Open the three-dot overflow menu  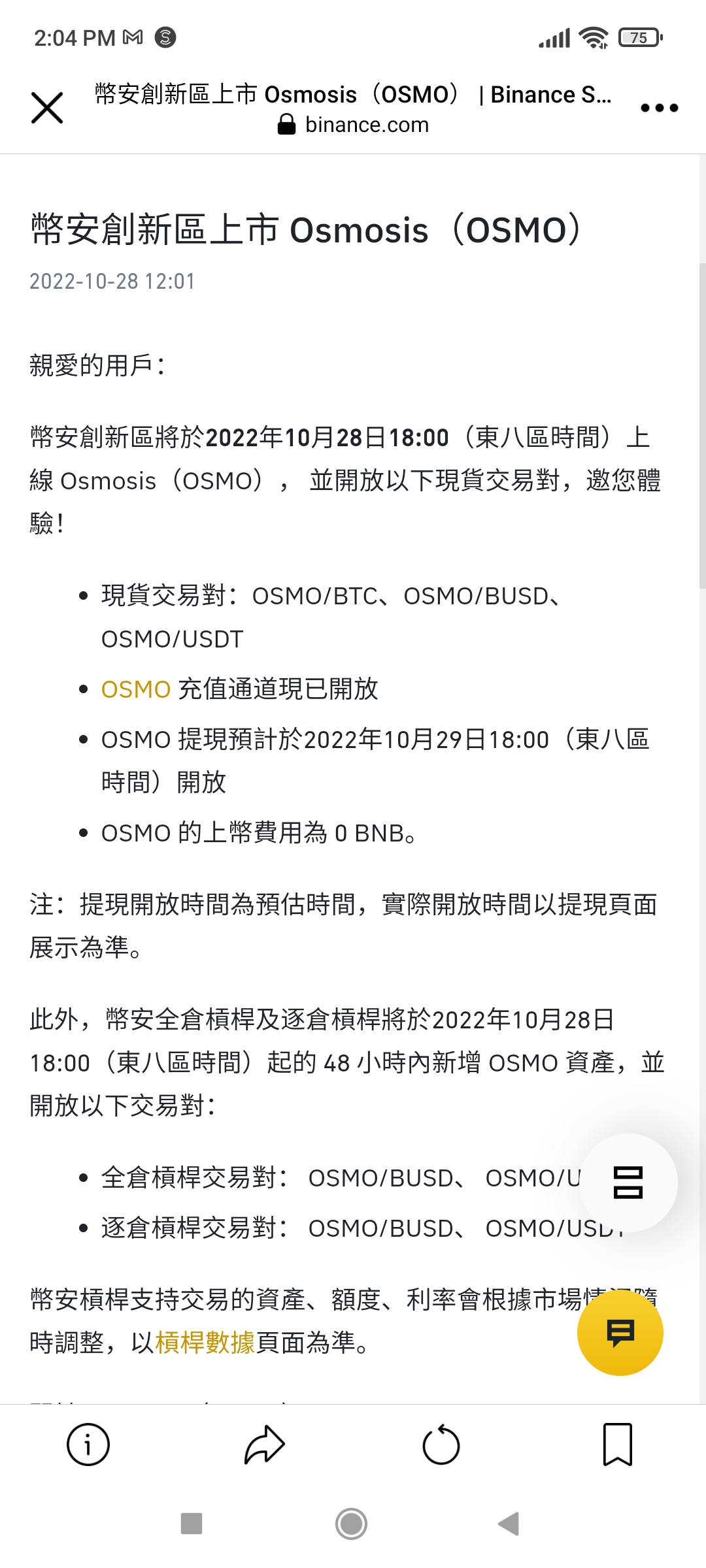coord(659,108)
